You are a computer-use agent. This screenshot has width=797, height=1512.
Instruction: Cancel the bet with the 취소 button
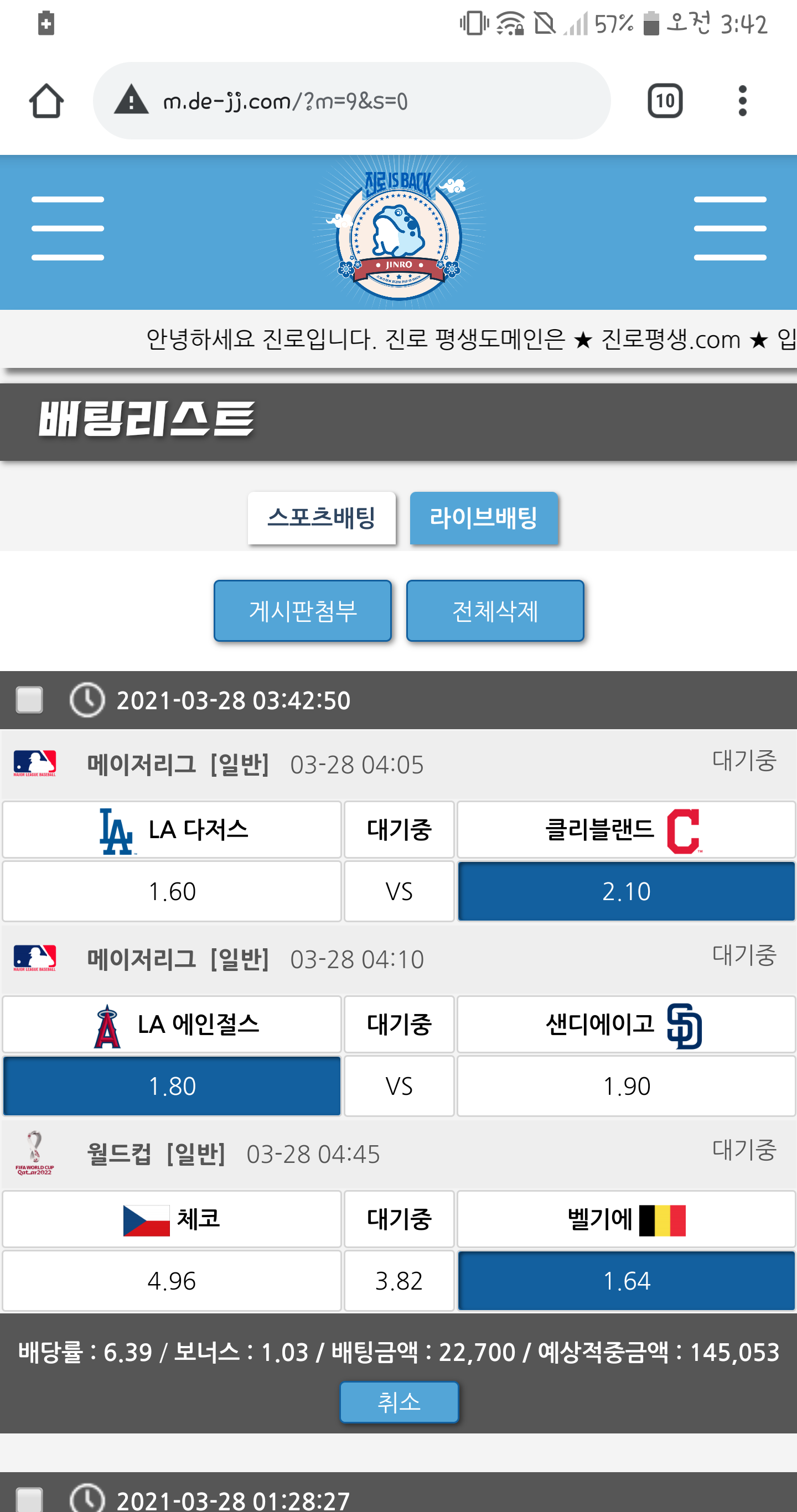coord(399,1402)
